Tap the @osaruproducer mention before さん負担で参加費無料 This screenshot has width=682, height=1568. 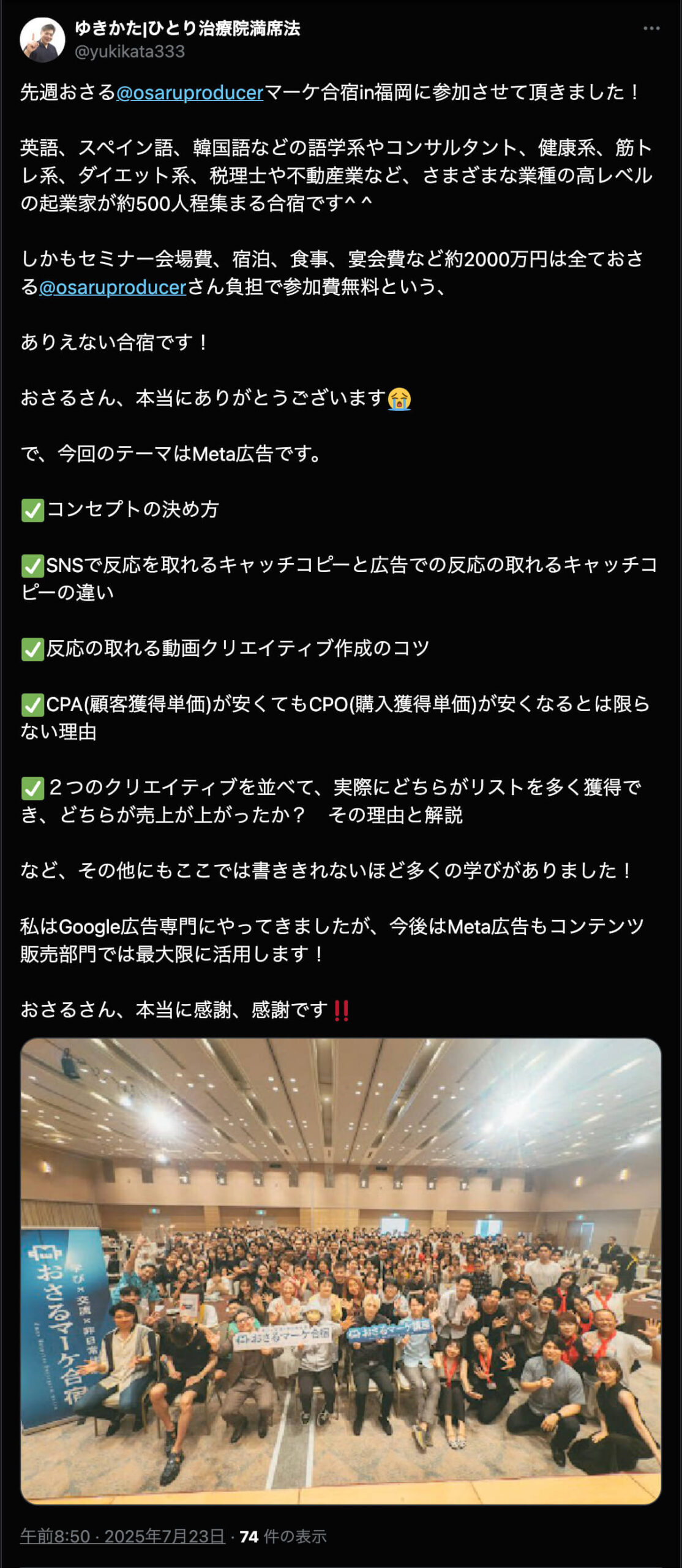point(113,287)
